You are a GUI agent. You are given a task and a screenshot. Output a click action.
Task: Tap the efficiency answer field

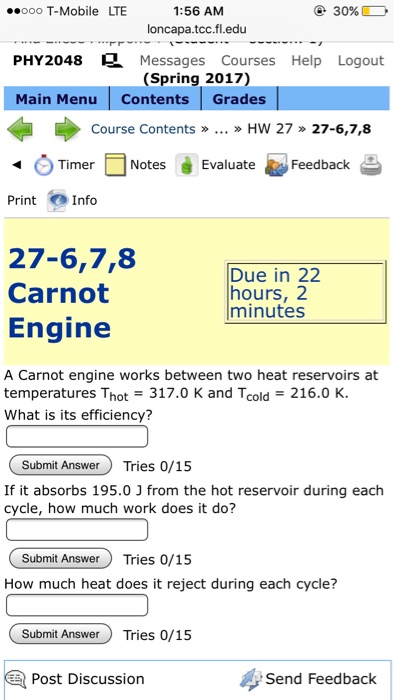point(77,436)
